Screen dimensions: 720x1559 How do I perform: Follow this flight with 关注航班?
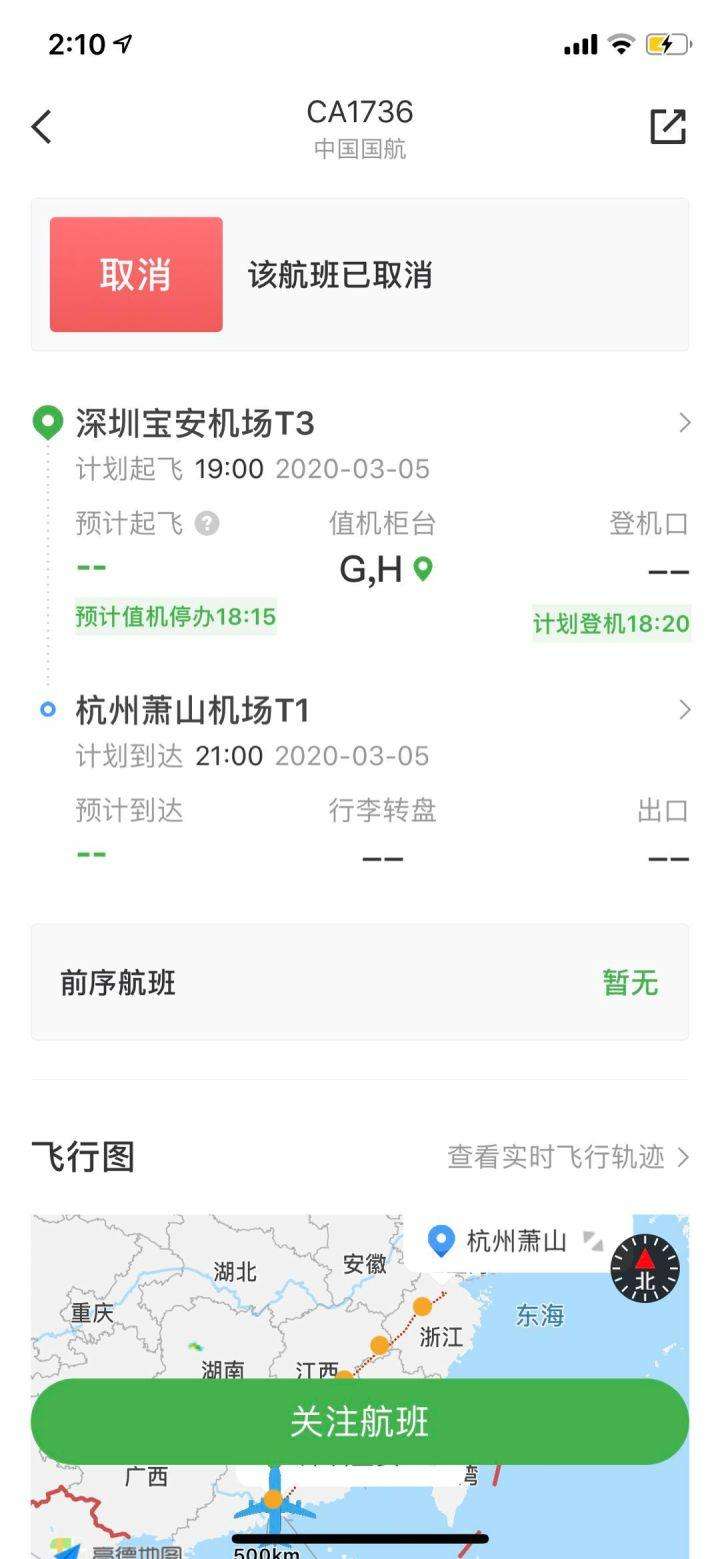click(x=360, y=1421)
